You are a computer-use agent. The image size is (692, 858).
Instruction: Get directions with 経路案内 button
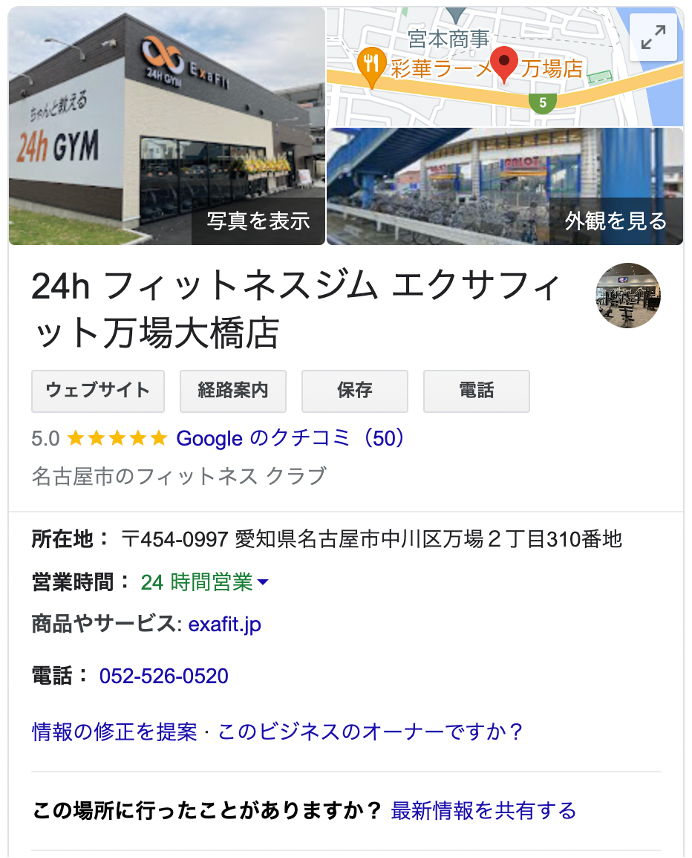pyautogui.click(x=233, y=391)
